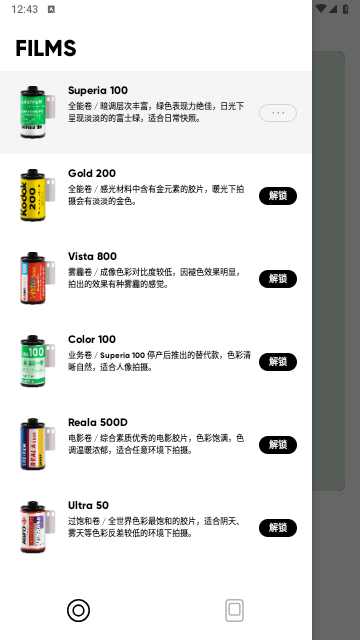Switch to the camera lens tab
360x640 pixels.
pos(78,610)
